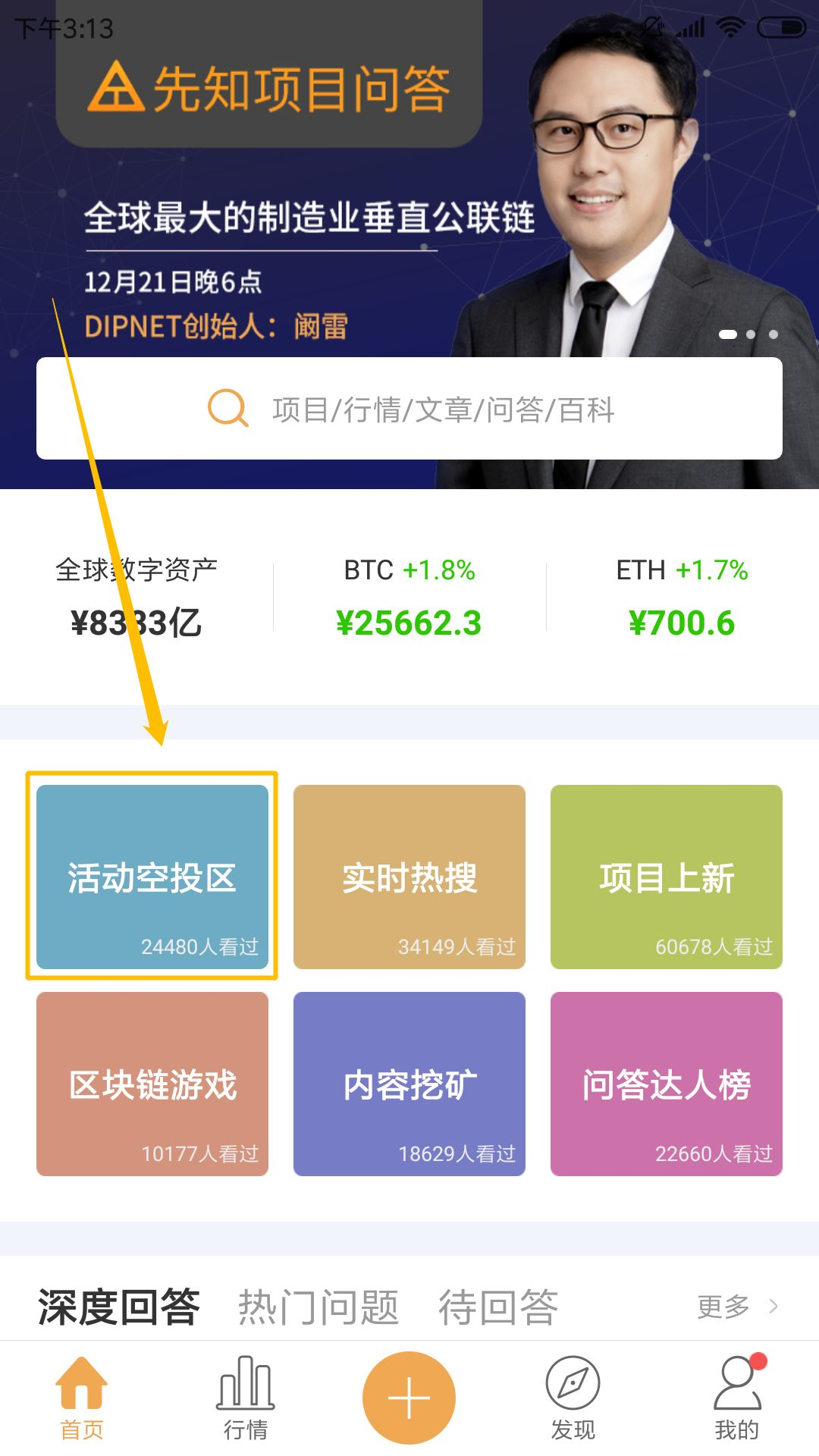Open the 我的 profile tab
The height and width of the screenshot is (1456, 819).
click(737, 1399)
